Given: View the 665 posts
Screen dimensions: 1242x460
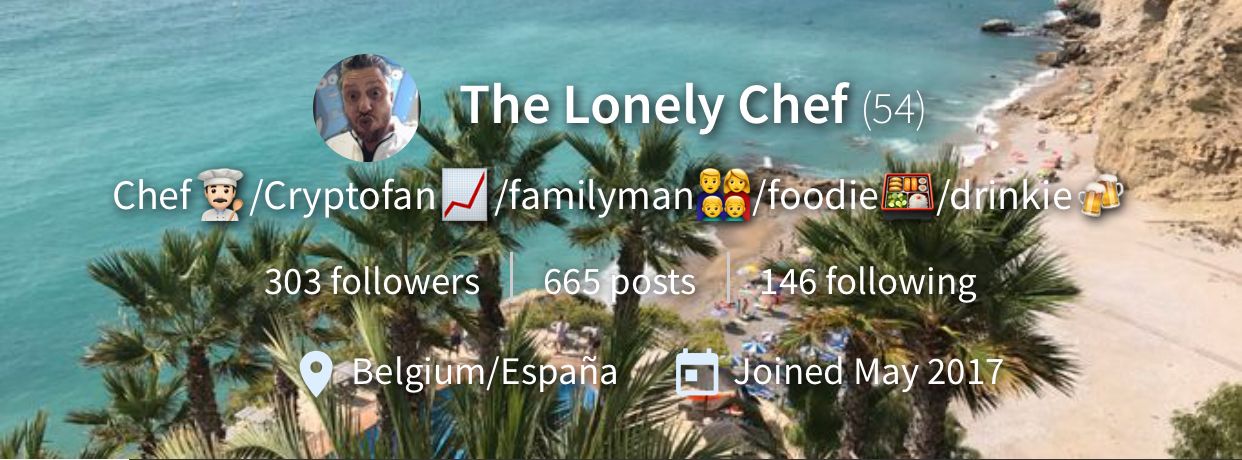Looking at the screenshot, I should pyautogui.click(x=619, y=283).
